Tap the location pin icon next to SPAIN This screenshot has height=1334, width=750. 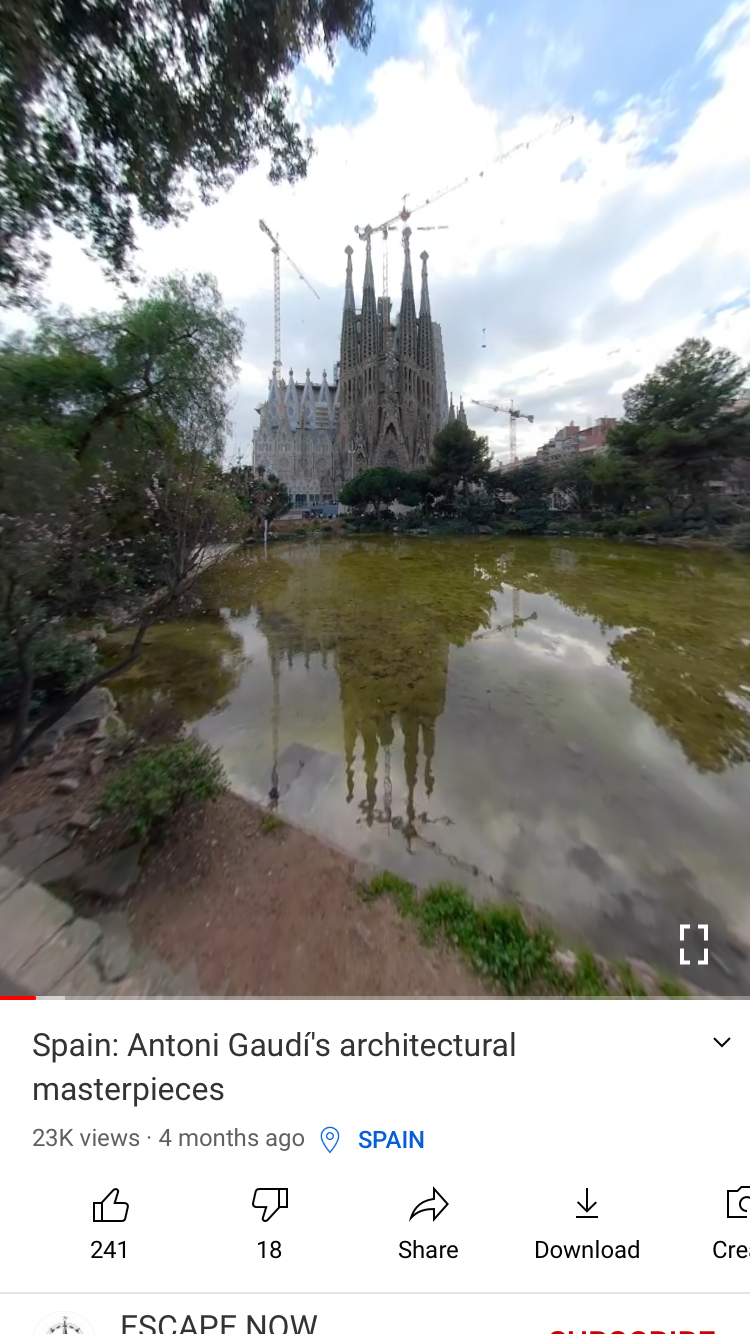(x=329, y=1139)
